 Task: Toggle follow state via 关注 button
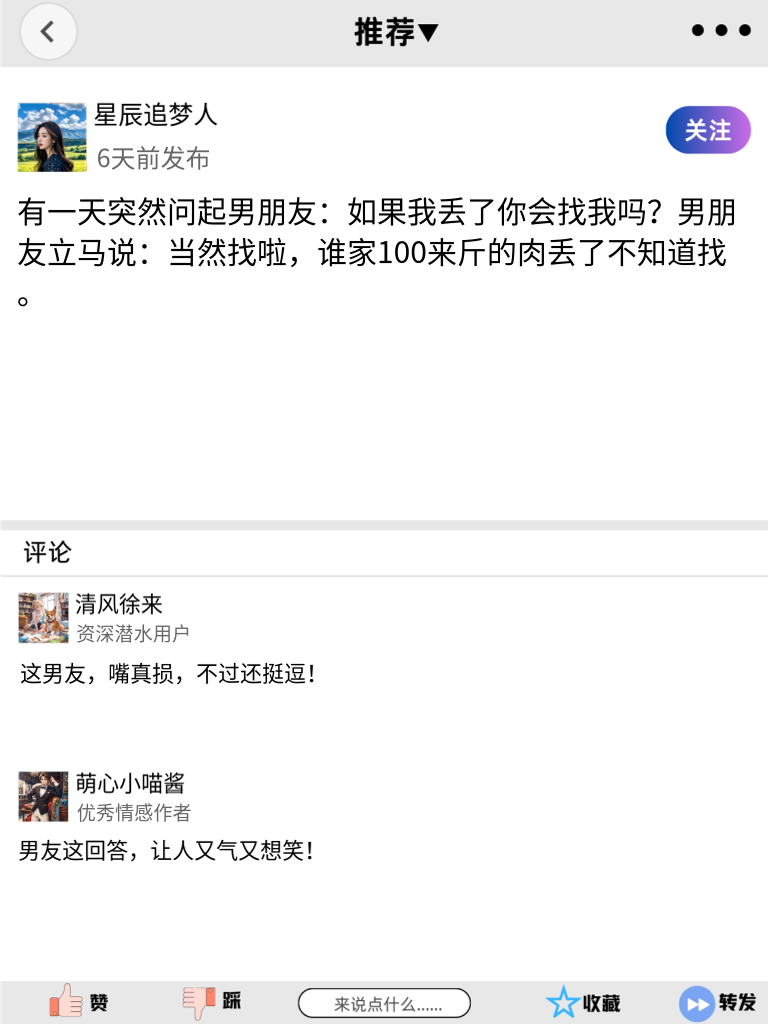click(708, 130)
